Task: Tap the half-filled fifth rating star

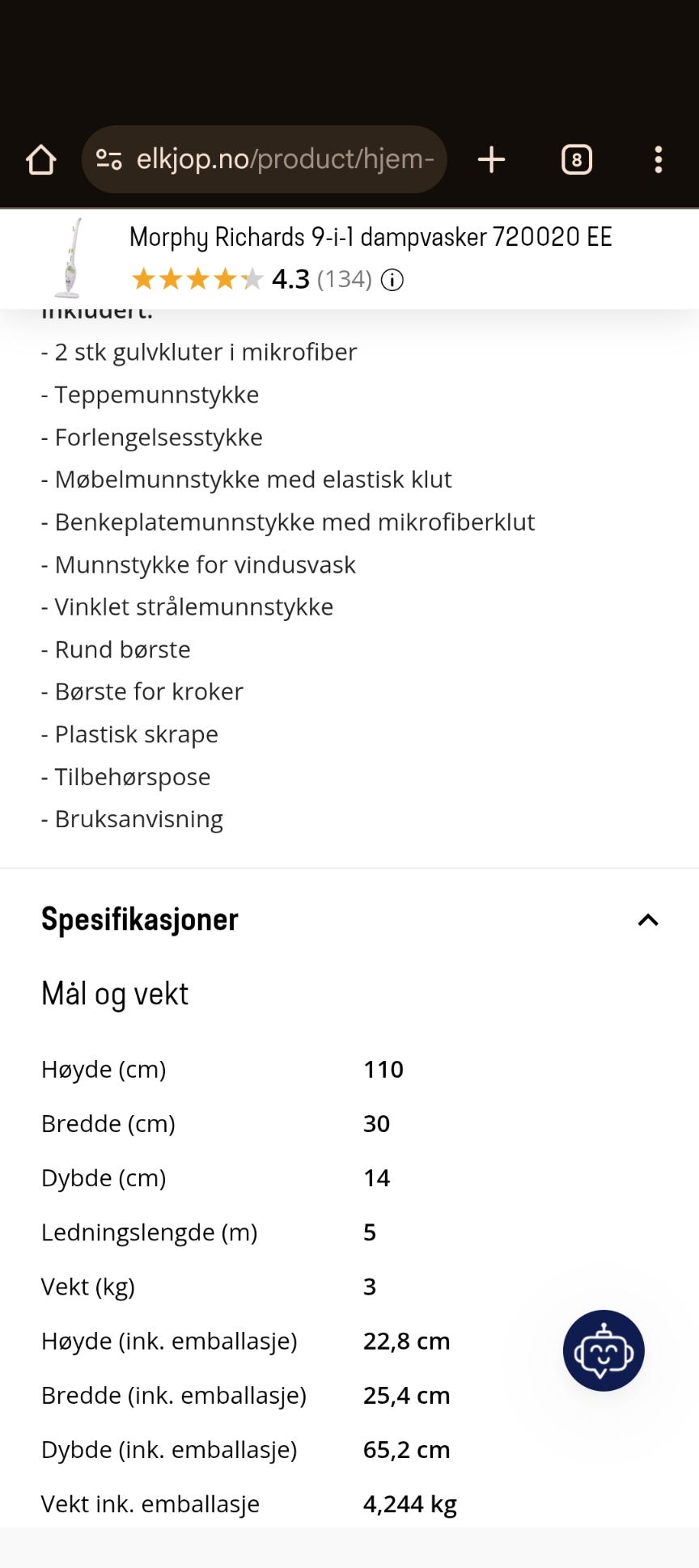Action: point(253,279)
